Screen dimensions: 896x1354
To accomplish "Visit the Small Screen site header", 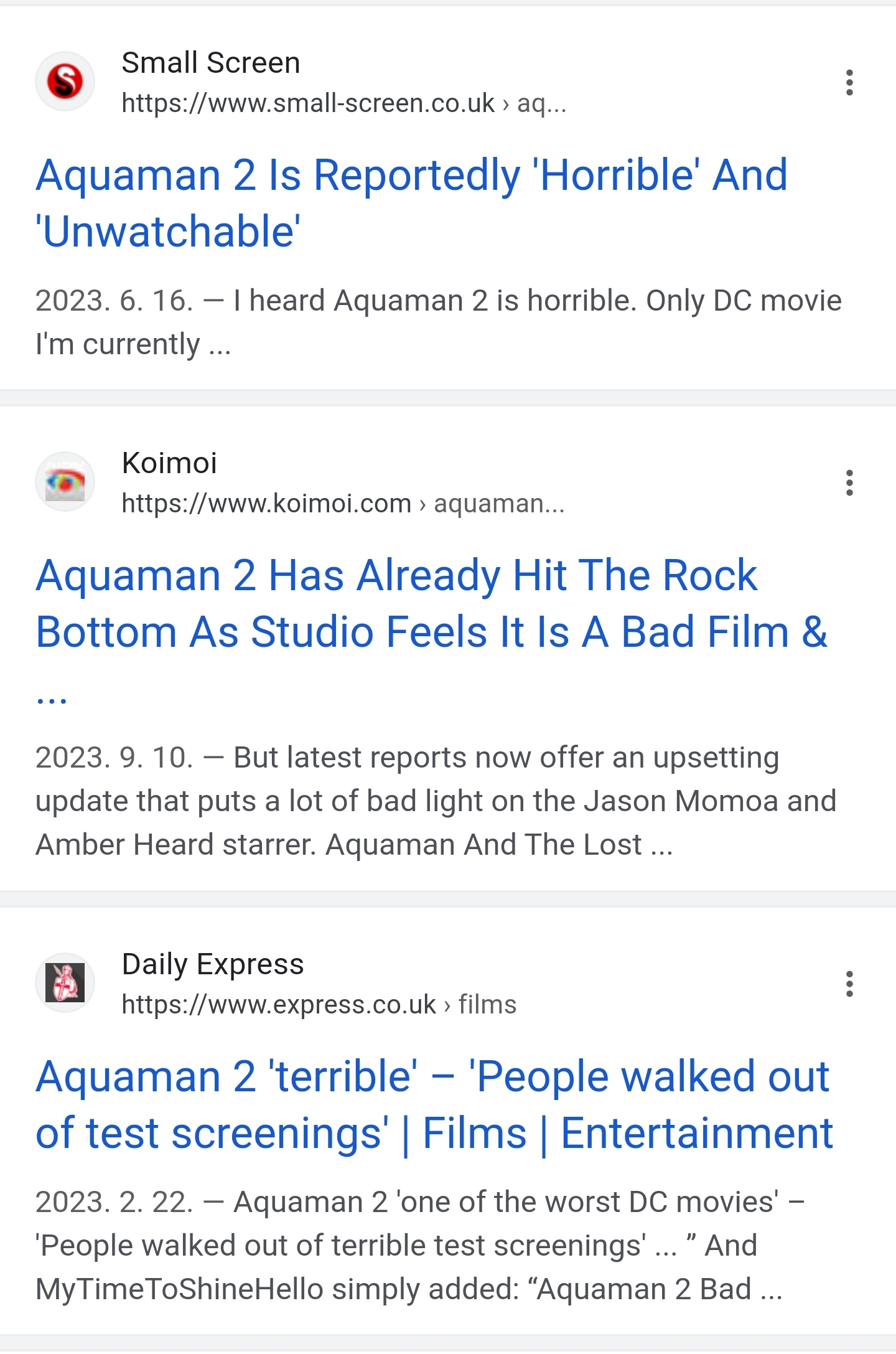I will pyautogui.click(x=210, y=63).
